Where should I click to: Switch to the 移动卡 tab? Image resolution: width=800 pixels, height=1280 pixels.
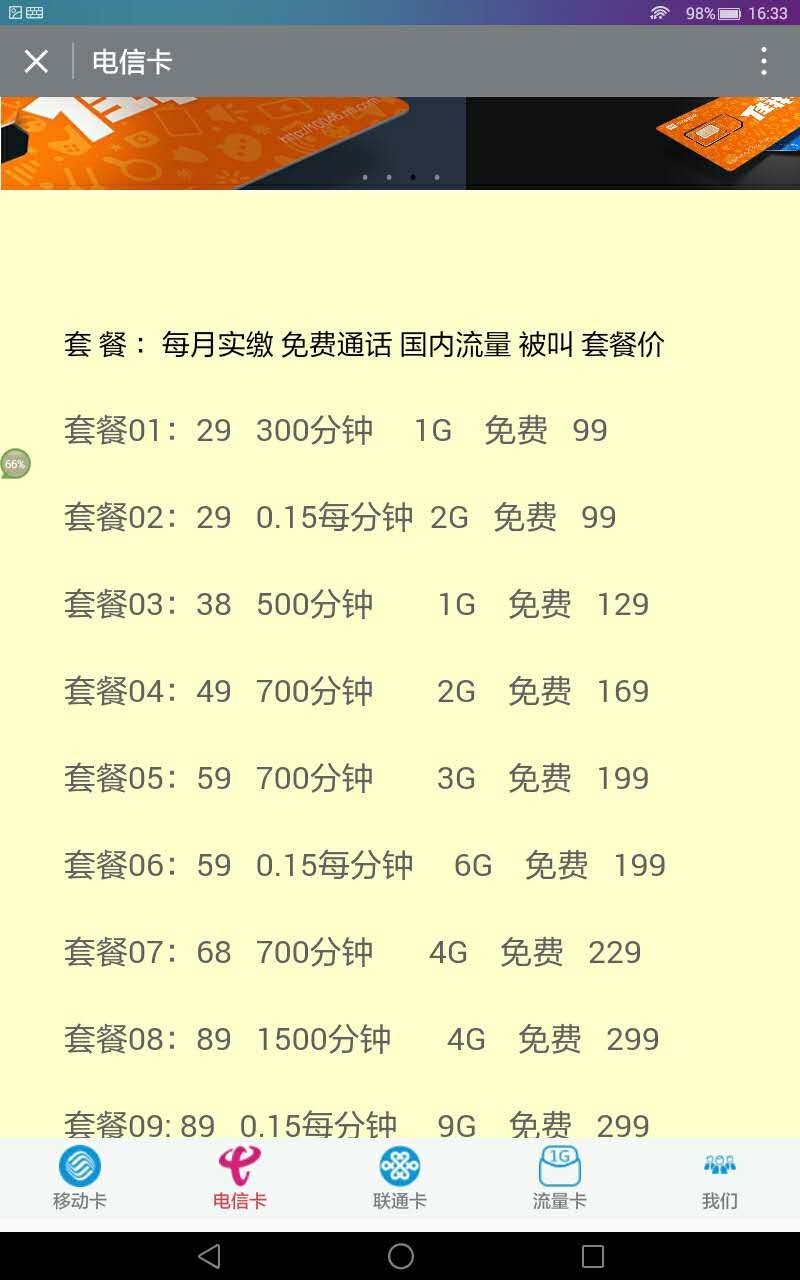pyautogui.click(x=80, y=1179)
